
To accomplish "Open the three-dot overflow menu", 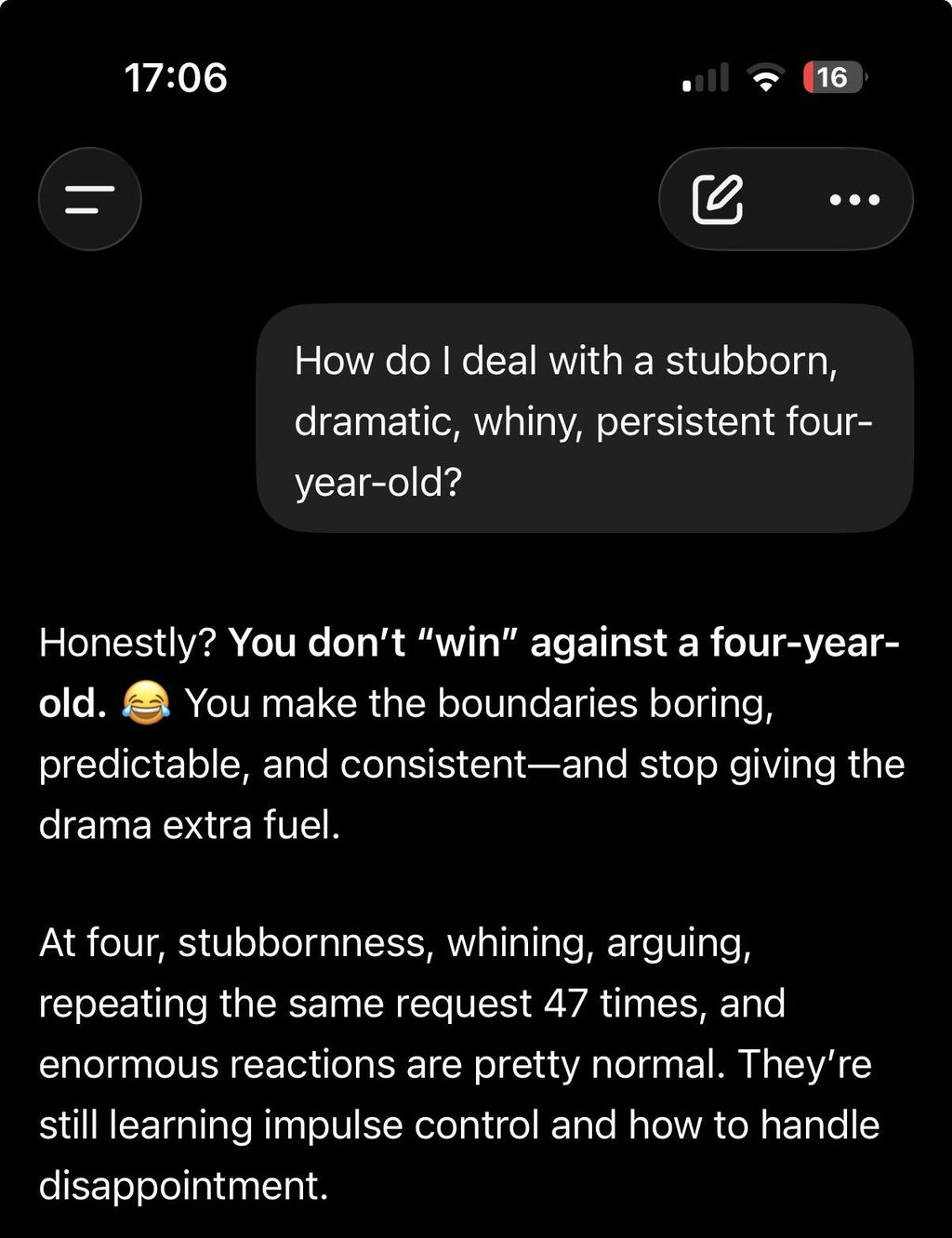I will pyautogui.click(x=854, y=200).
